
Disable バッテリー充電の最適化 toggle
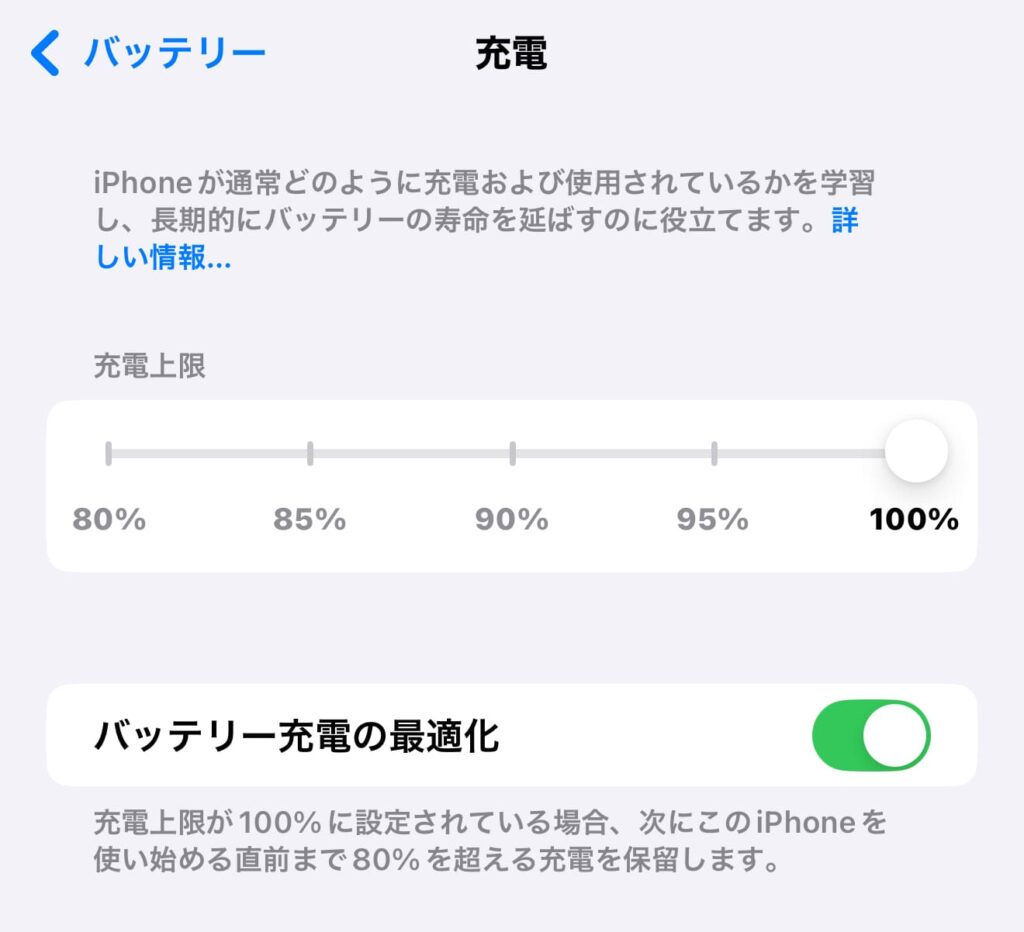point(871,736)
